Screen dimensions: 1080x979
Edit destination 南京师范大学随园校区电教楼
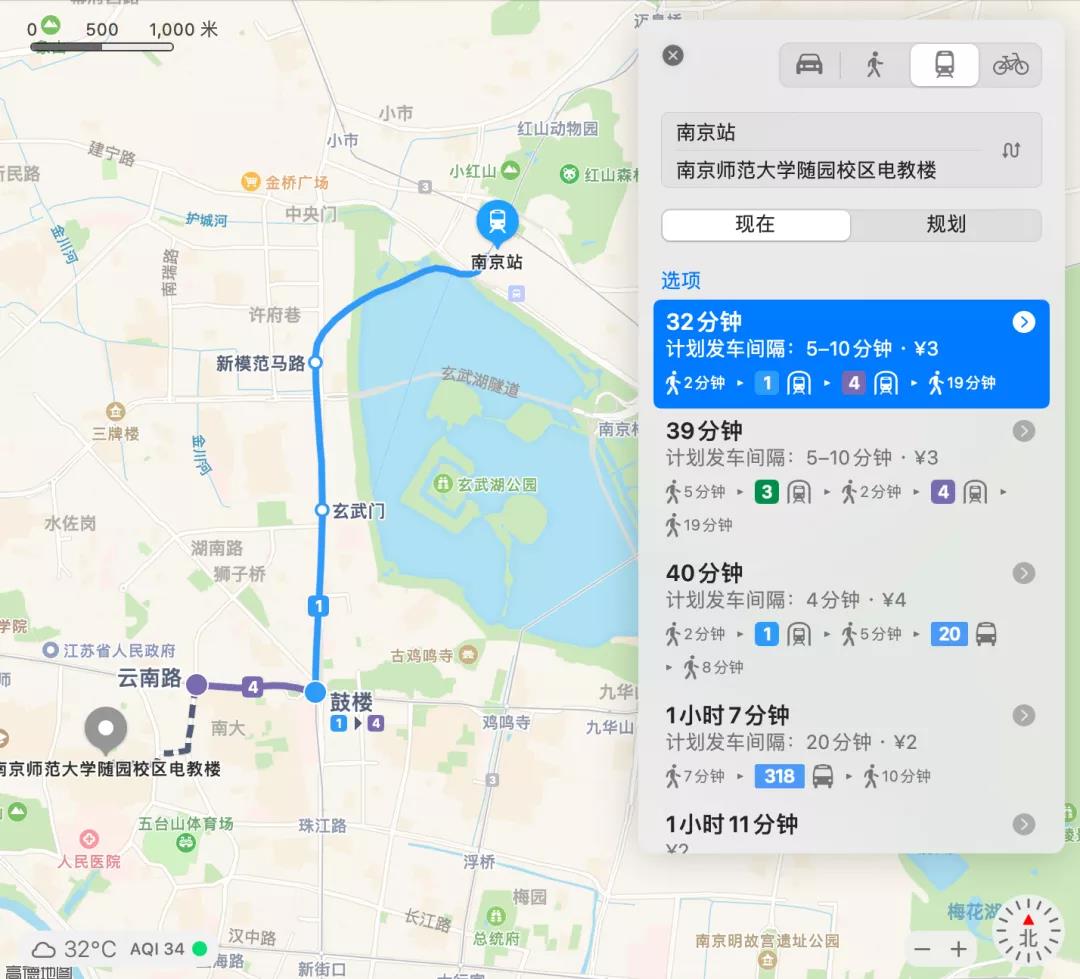820,170
